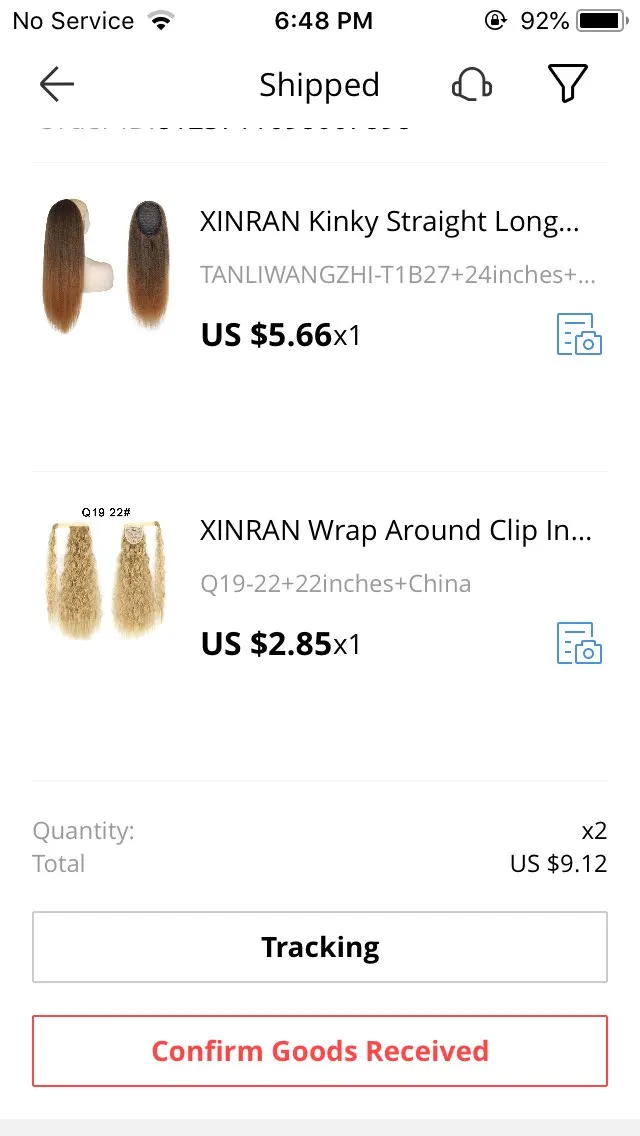Screen dimensions: 640x1136
Task: Open customer support headset icon
Action: [471, 85]
